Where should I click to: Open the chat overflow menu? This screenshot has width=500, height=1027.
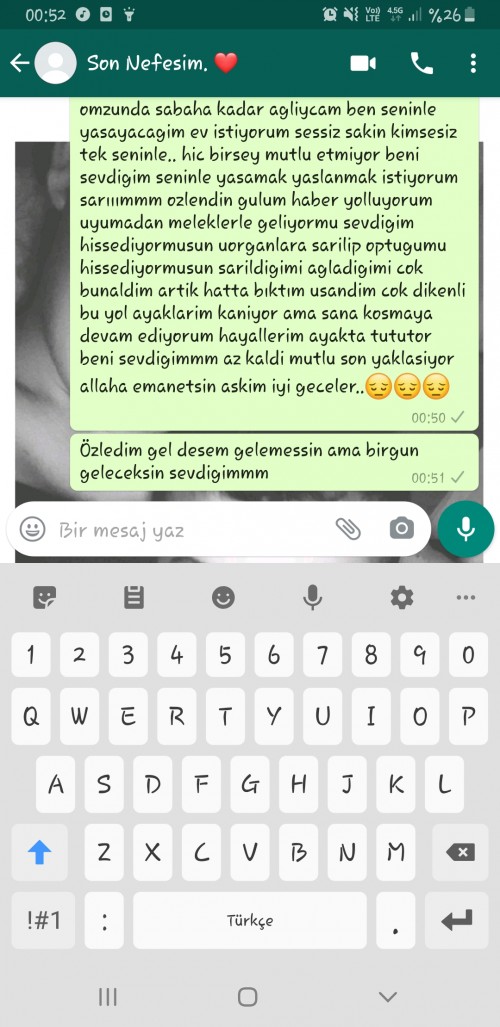(472, 63)
